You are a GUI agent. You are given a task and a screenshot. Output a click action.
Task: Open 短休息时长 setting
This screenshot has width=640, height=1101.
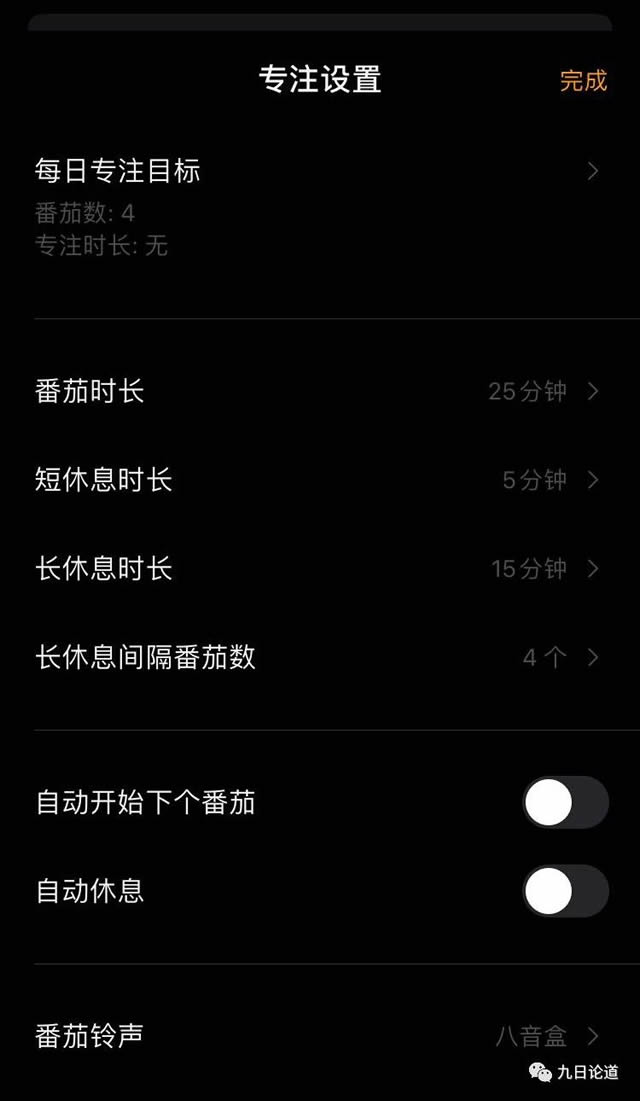[318, 480]
